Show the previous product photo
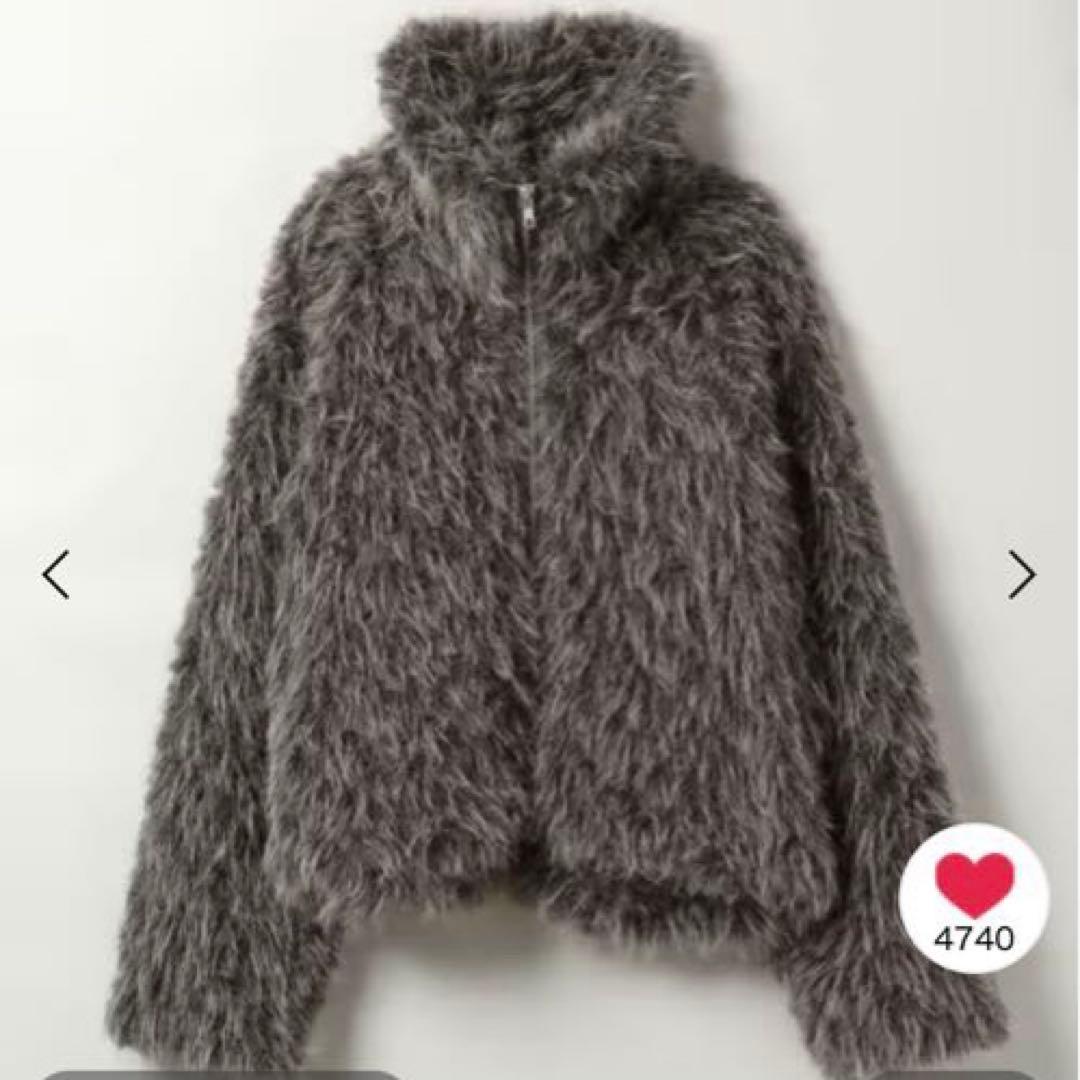Screen dimensions: 1080x1080 pyautogui.click(x=56, y=575)
